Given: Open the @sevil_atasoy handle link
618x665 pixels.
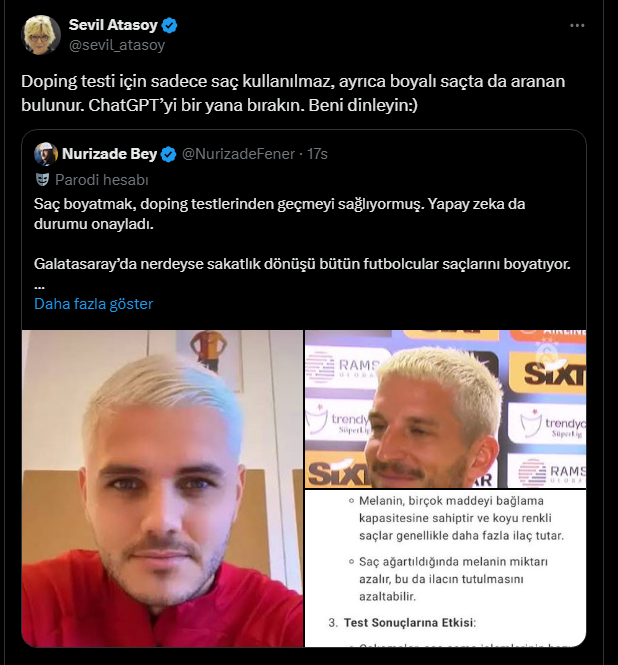Looking at the screenshot, I should click(117, 45).
